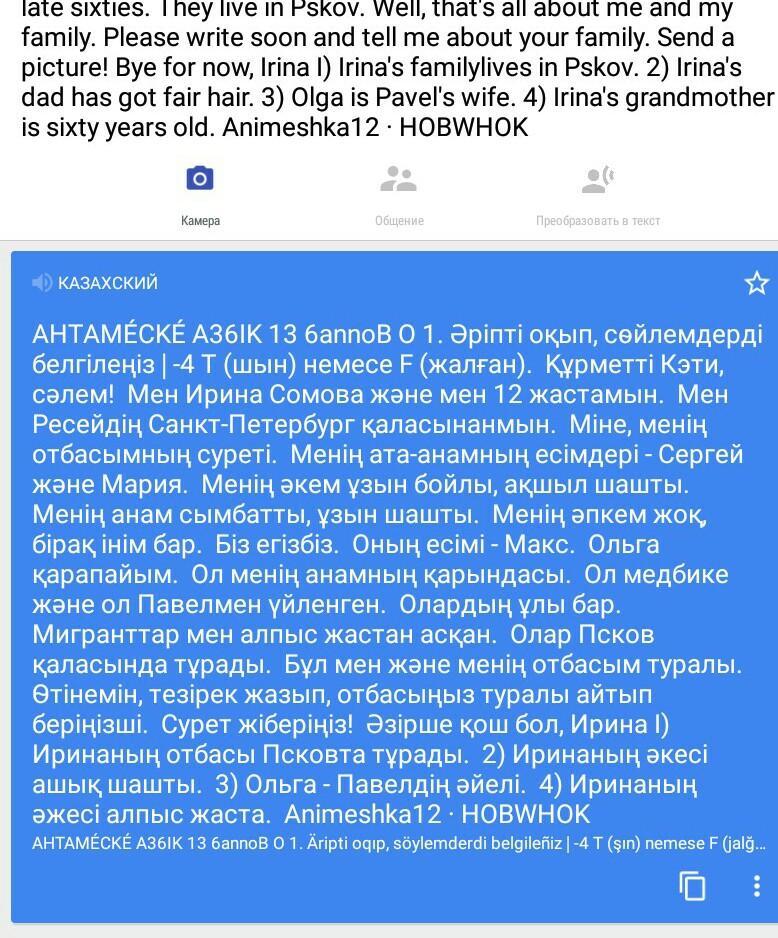Open the Камера translation mode
The height and width of the screenshot is (938, 778).
click(x=200, y=195)
